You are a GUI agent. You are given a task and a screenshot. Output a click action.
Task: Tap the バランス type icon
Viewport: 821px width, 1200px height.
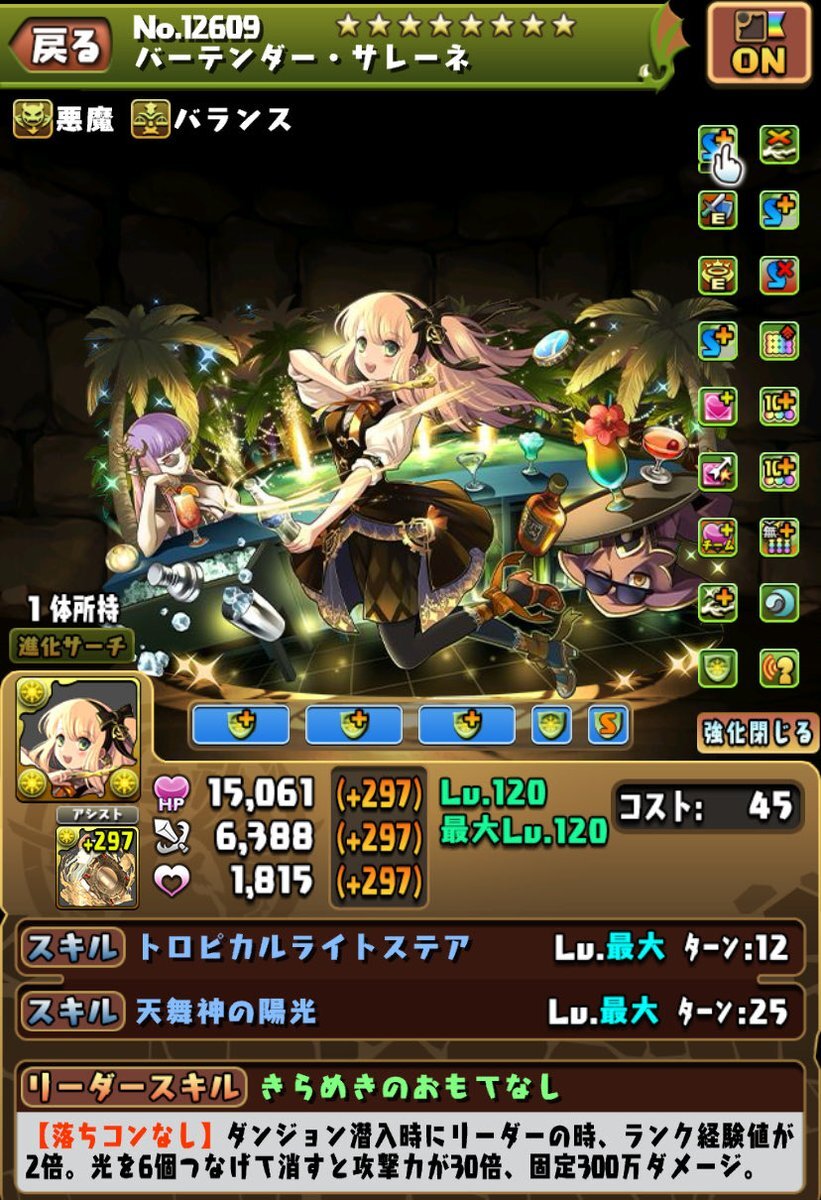(x=150, y=121)
